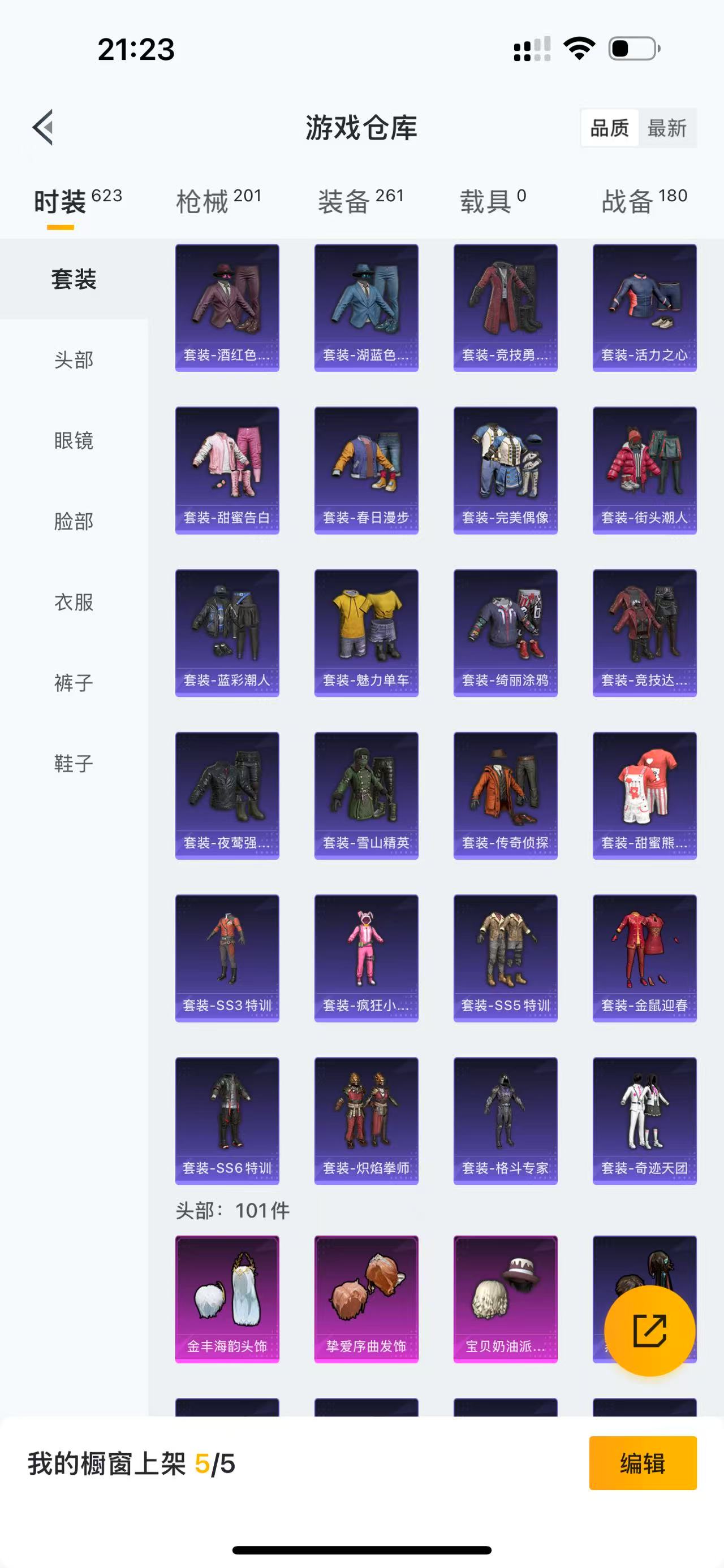Viewport: 724px width, 1568px height.
Task: Open the 金丰海韵头饰 headwear item
Action: [x=227, y=1299]
